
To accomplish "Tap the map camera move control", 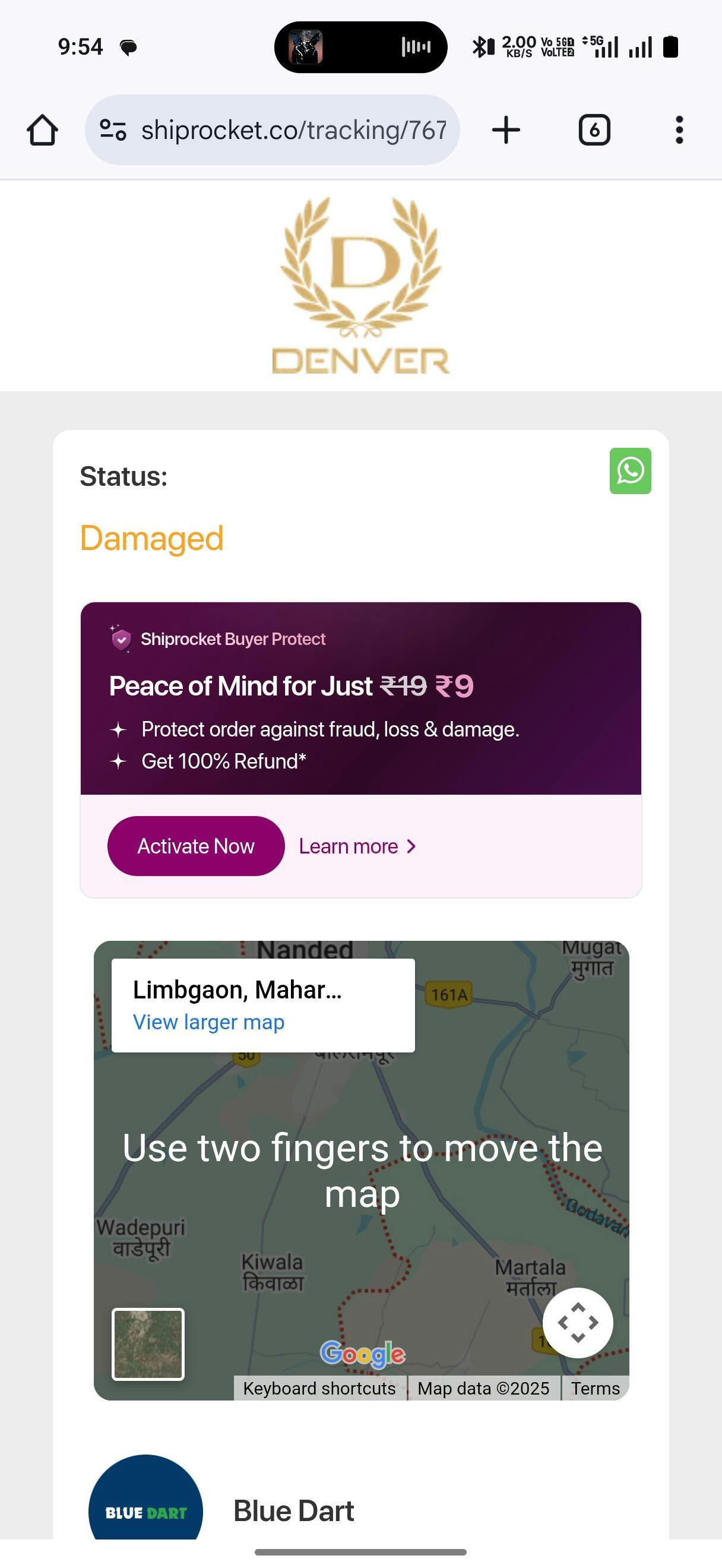I will [x=577, y=1323].
